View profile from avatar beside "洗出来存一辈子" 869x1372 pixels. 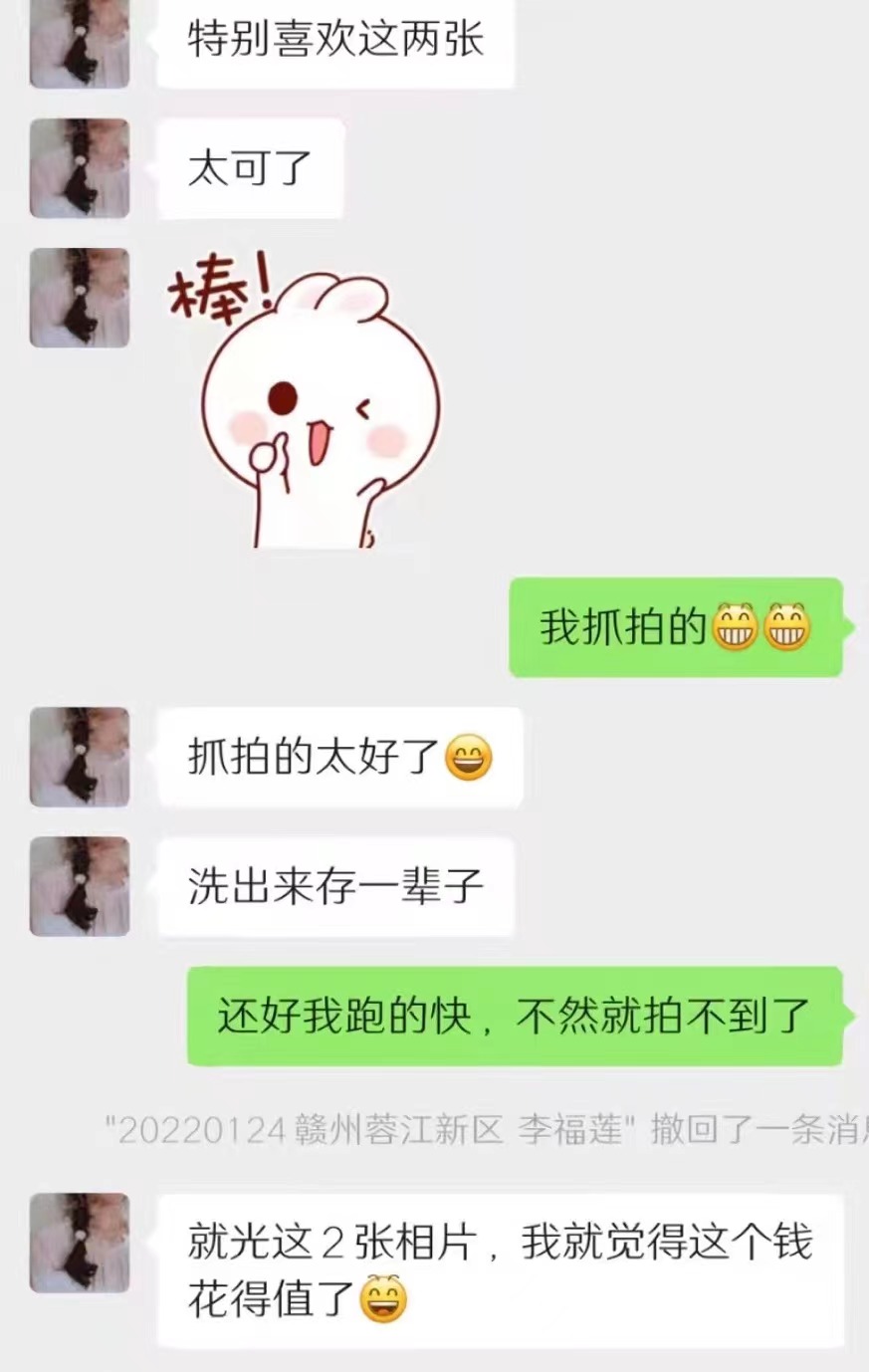(80, 886)
